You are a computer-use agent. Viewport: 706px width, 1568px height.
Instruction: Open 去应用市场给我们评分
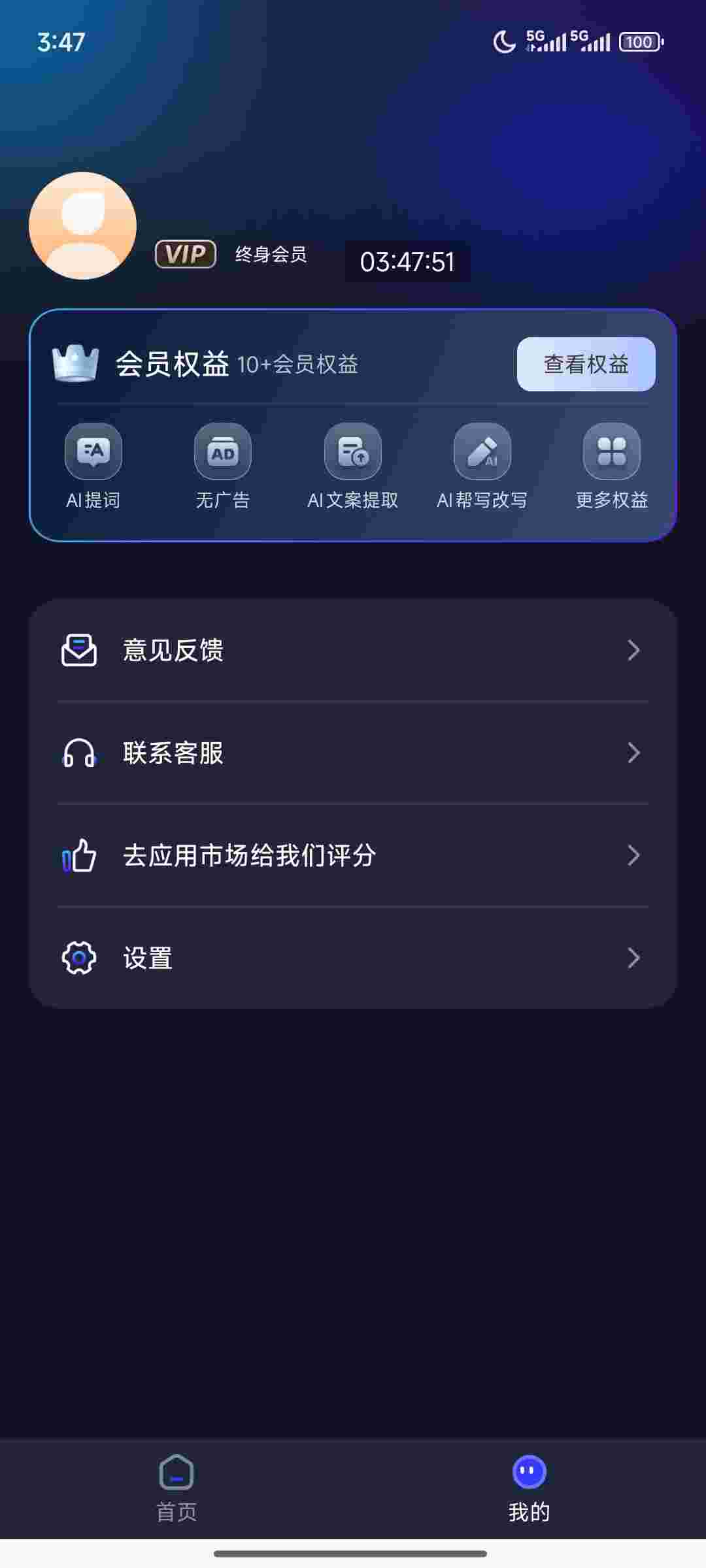point(353,855)
